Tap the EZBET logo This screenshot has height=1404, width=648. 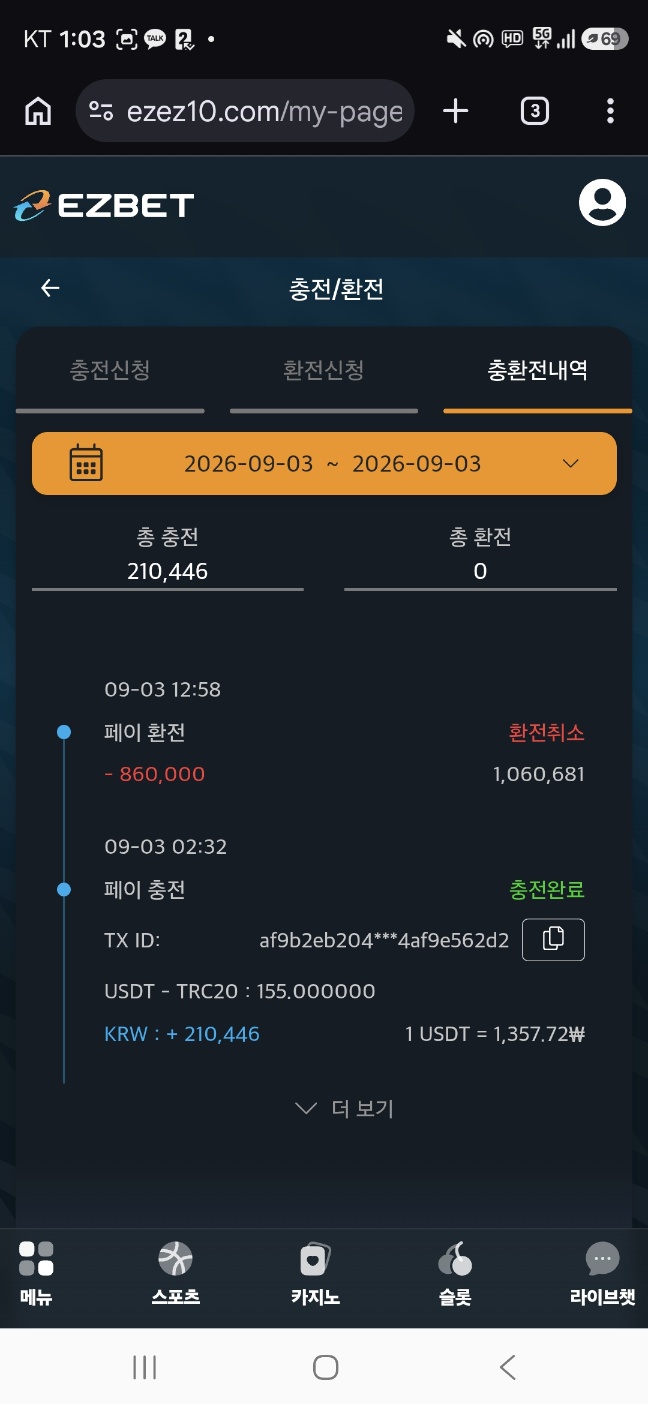coord(104,205)
